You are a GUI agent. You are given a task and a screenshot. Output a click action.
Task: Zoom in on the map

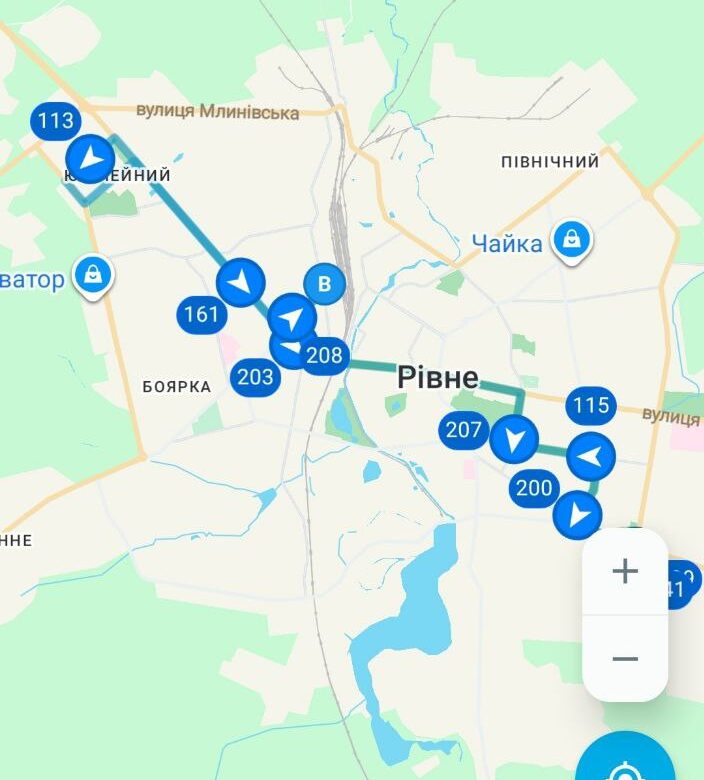click(625, 571)
